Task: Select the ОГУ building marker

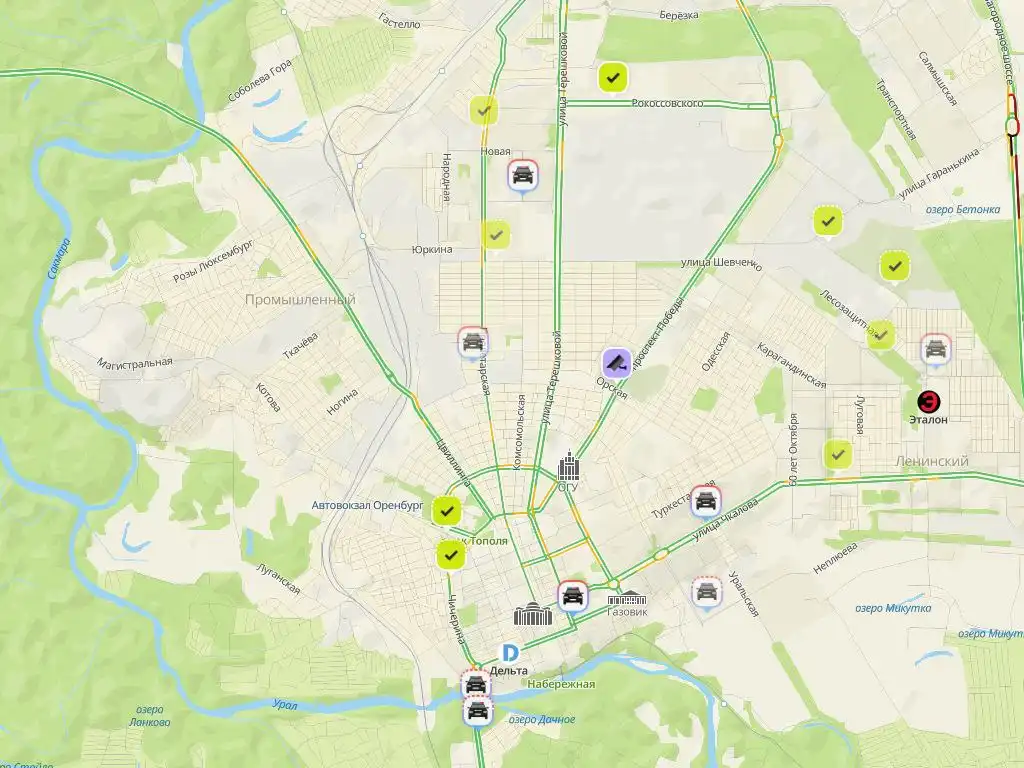Action: pos(569,467)
